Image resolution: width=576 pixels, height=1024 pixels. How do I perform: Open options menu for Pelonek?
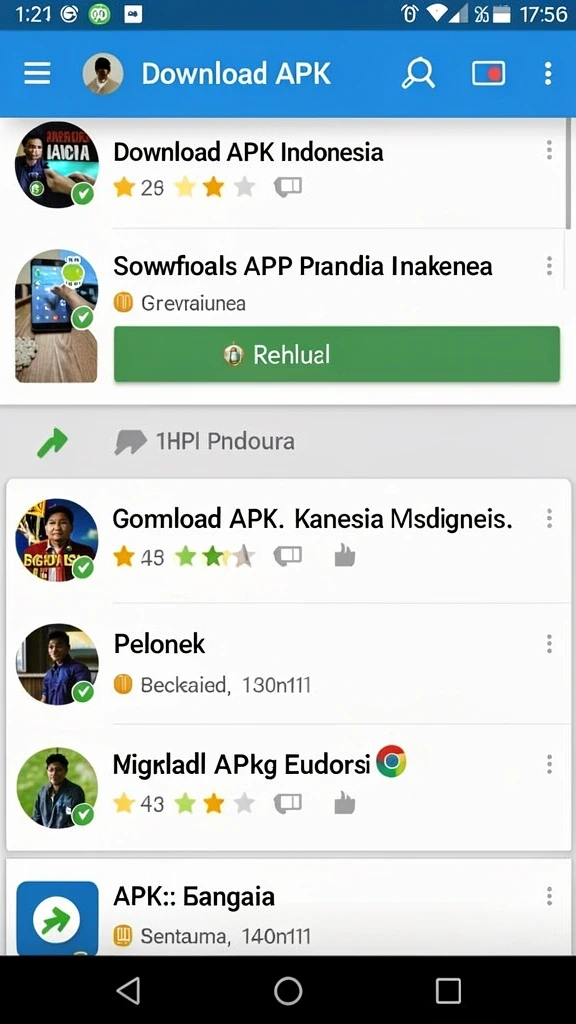pos(549,644)
